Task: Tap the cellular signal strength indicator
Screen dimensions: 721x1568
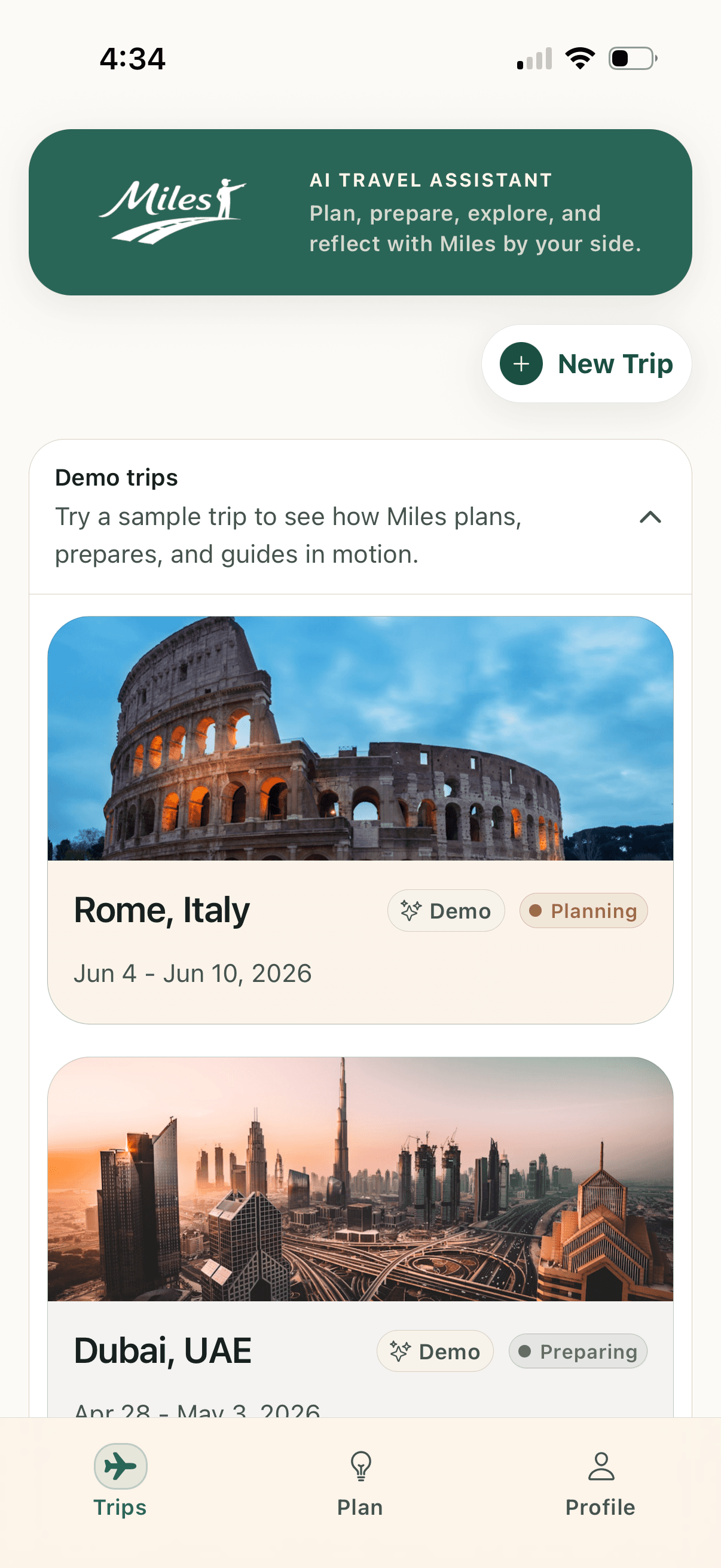Action: pyautogui.click(x=534, y=57)
